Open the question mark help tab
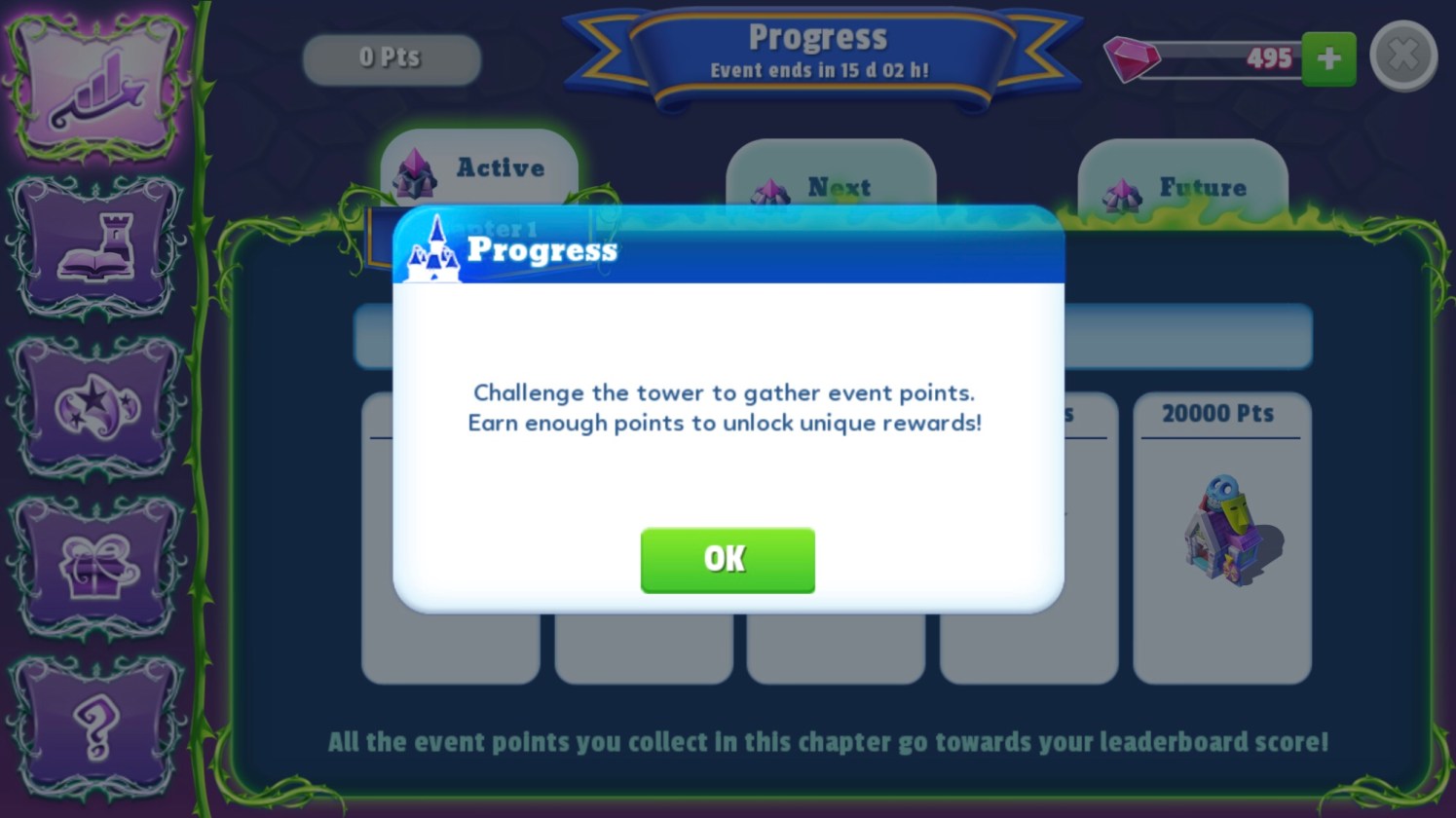Viewport: 1456px width, 818px height. tap(95, 725)
